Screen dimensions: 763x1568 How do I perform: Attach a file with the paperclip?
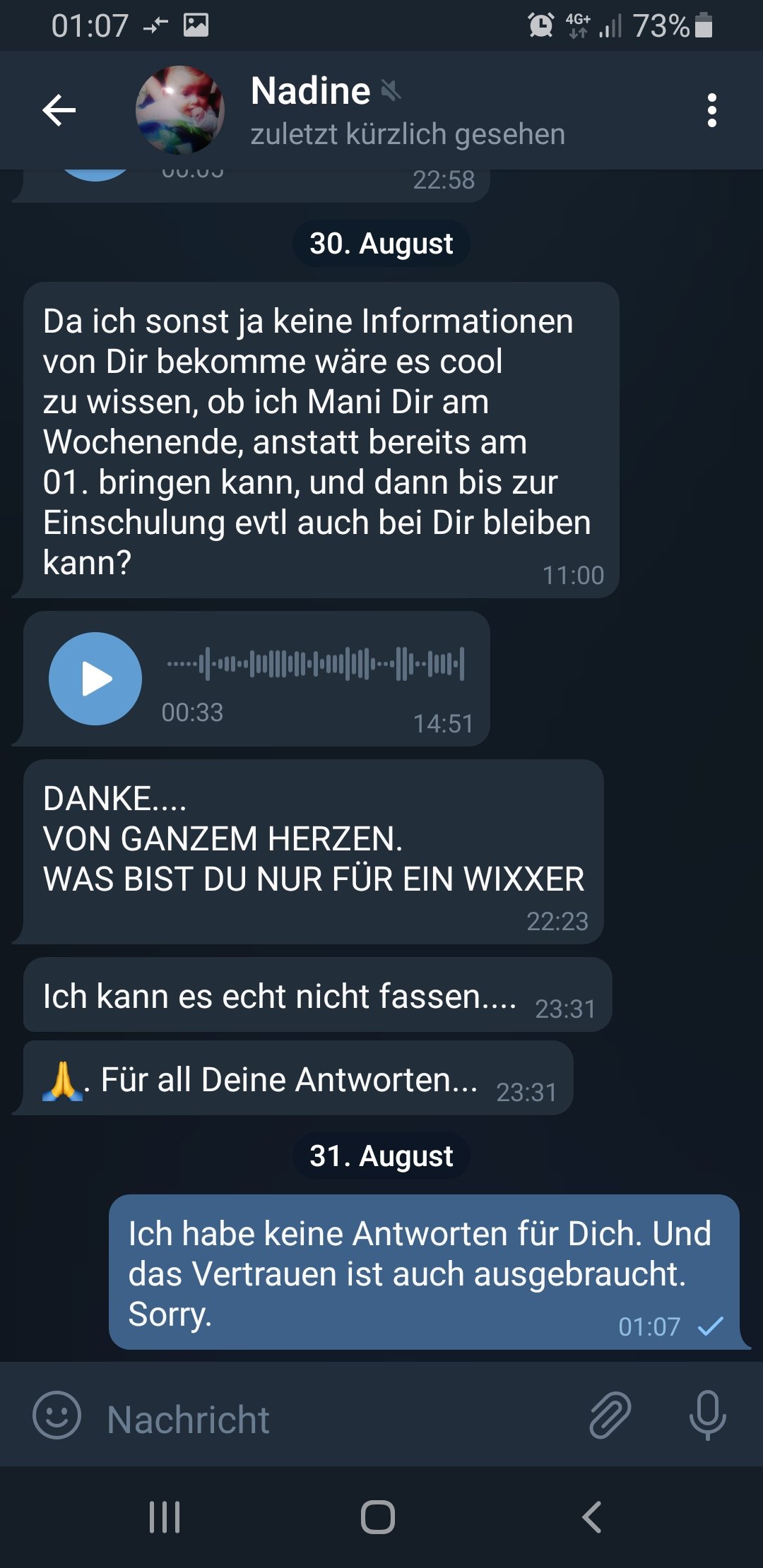[x=610, y=1415]
